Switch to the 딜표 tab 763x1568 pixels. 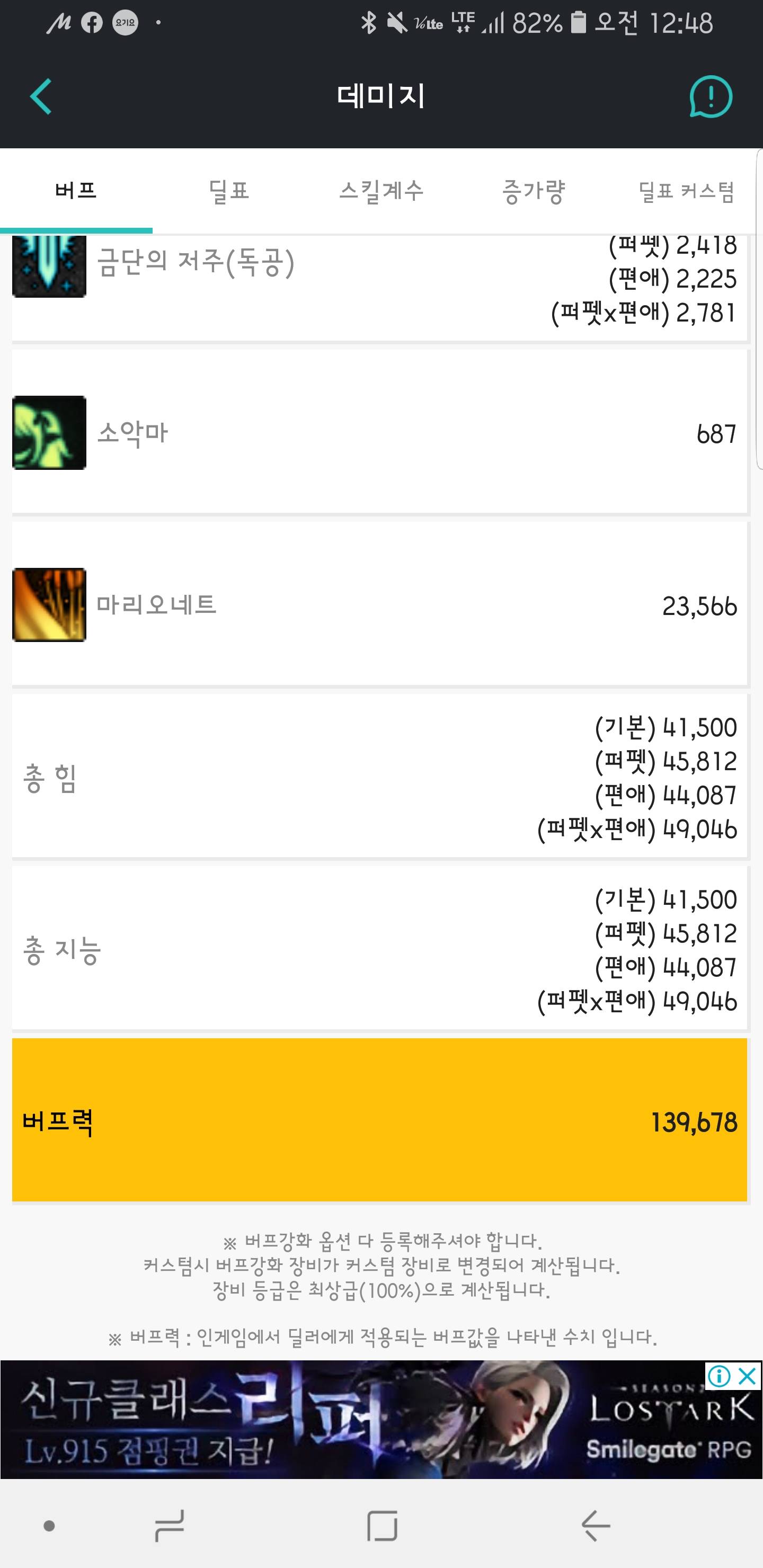229,191
